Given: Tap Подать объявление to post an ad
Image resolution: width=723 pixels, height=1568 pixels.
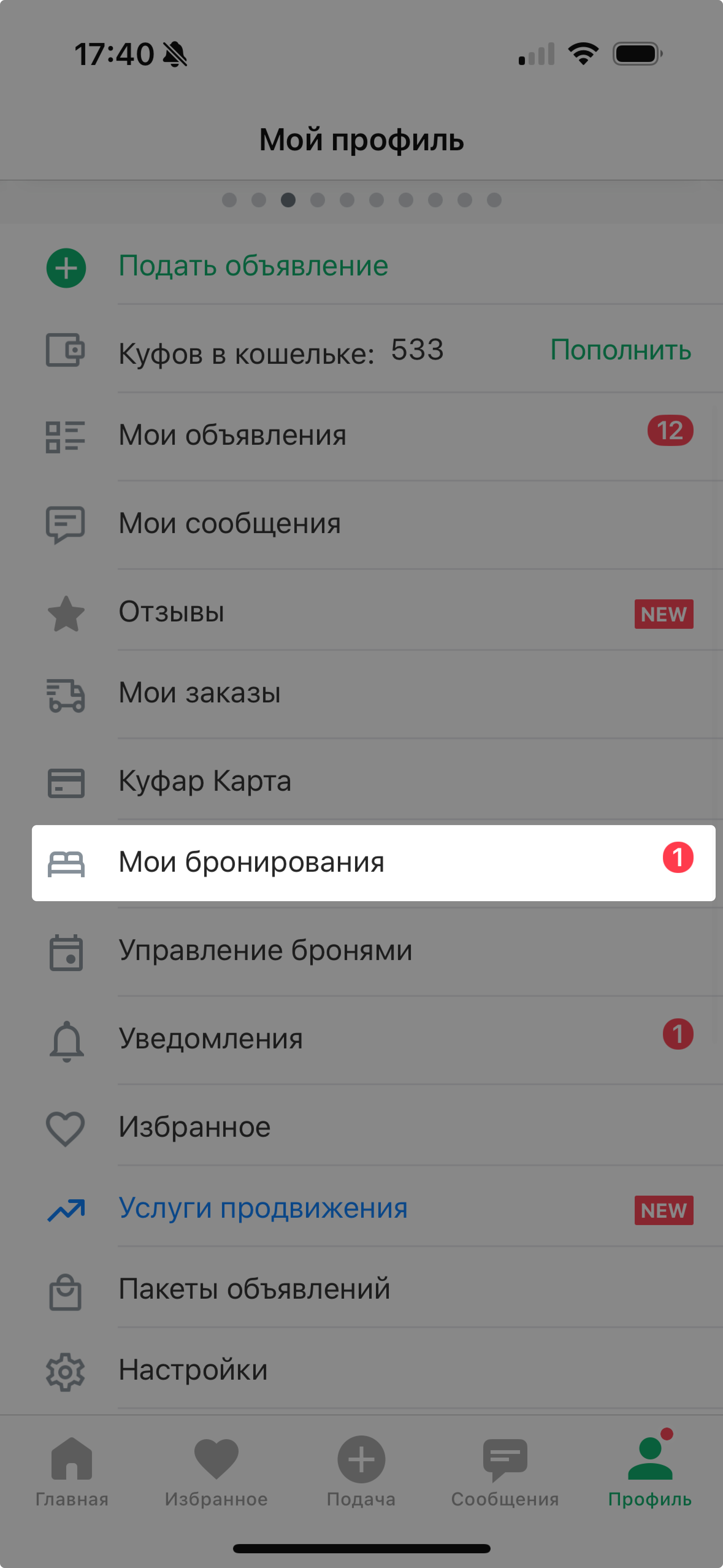Looking at the screenshot, I should pyautogui.click(x=253, y=267).
